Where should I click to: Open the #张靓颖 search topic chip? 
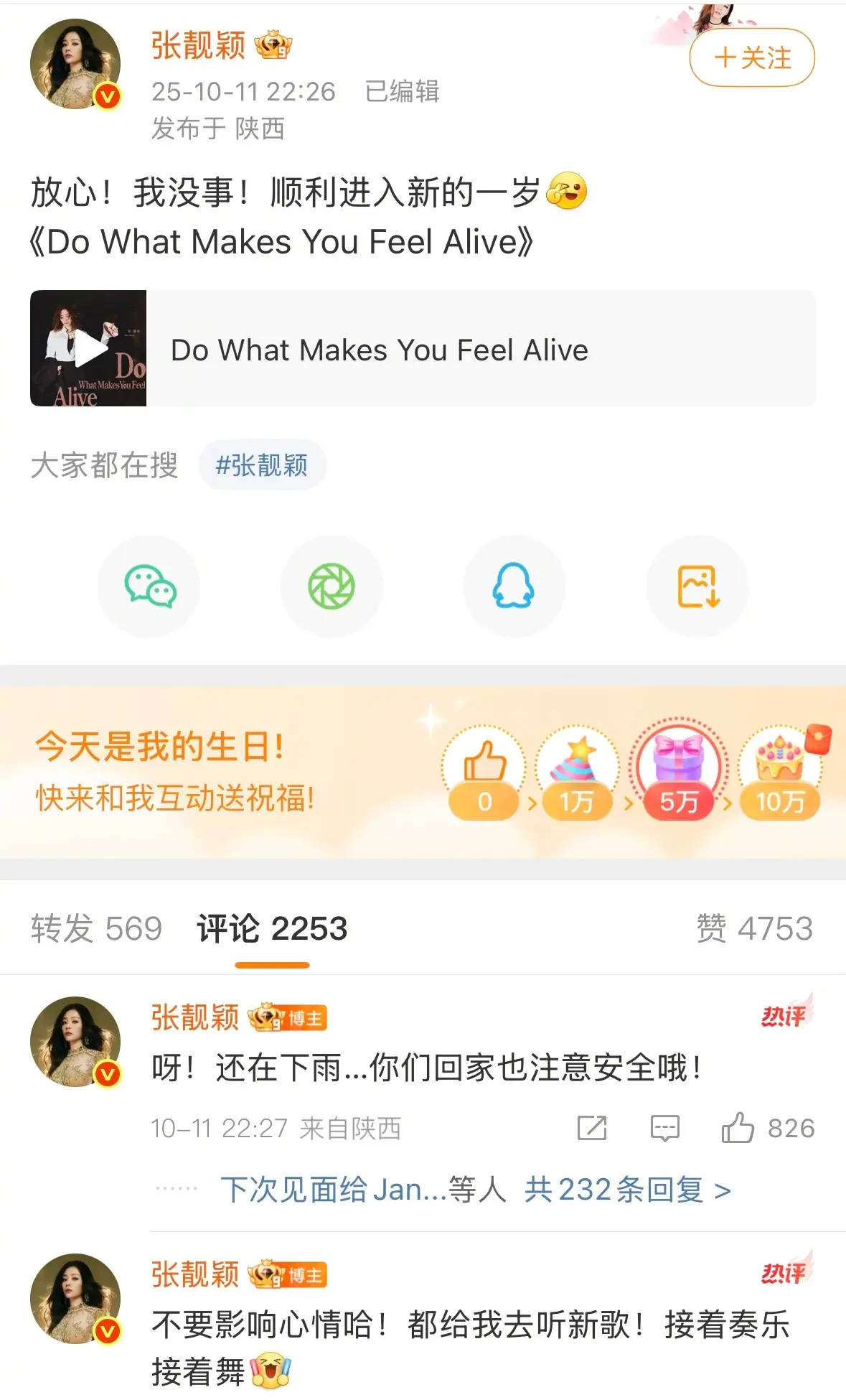262,465
